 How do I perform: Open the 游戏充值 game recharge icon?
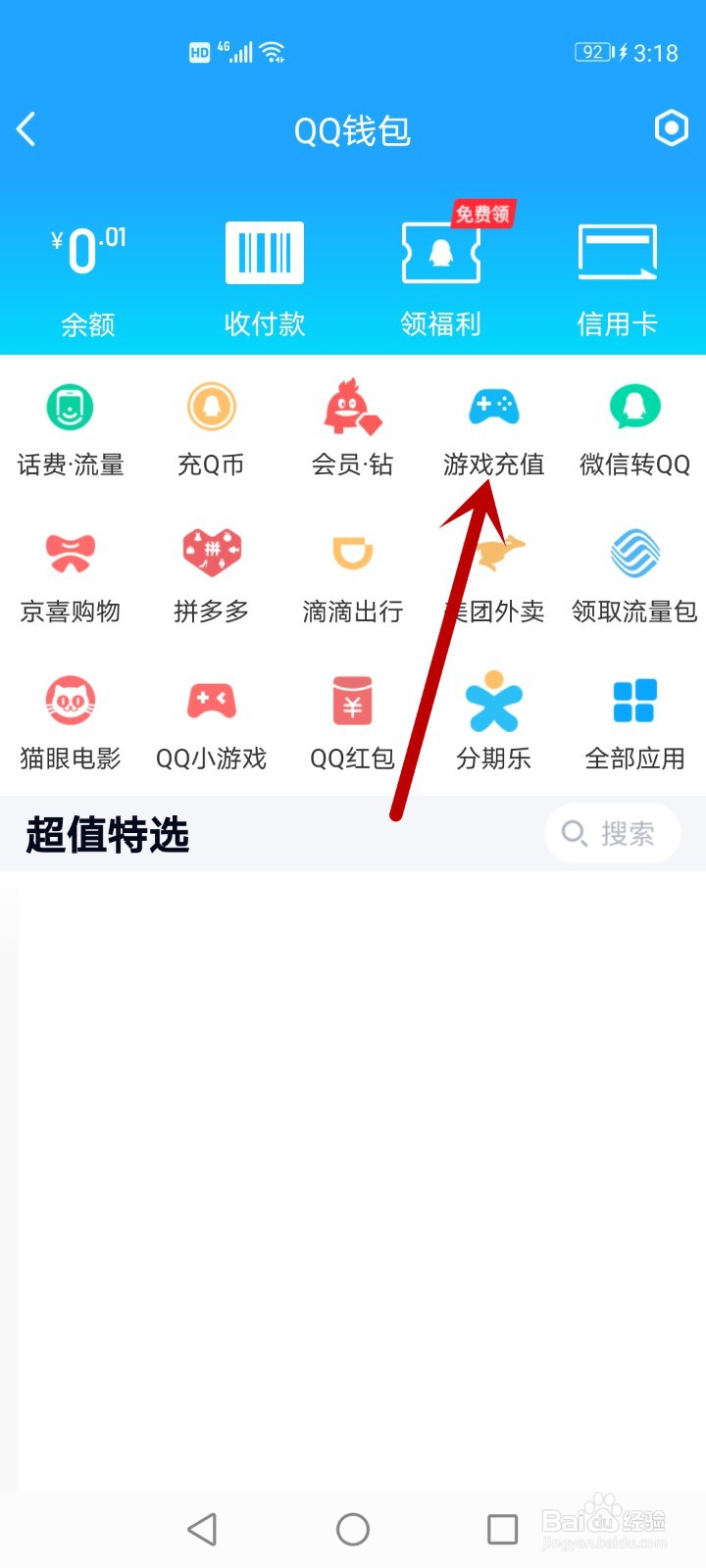tap(493, 426)
